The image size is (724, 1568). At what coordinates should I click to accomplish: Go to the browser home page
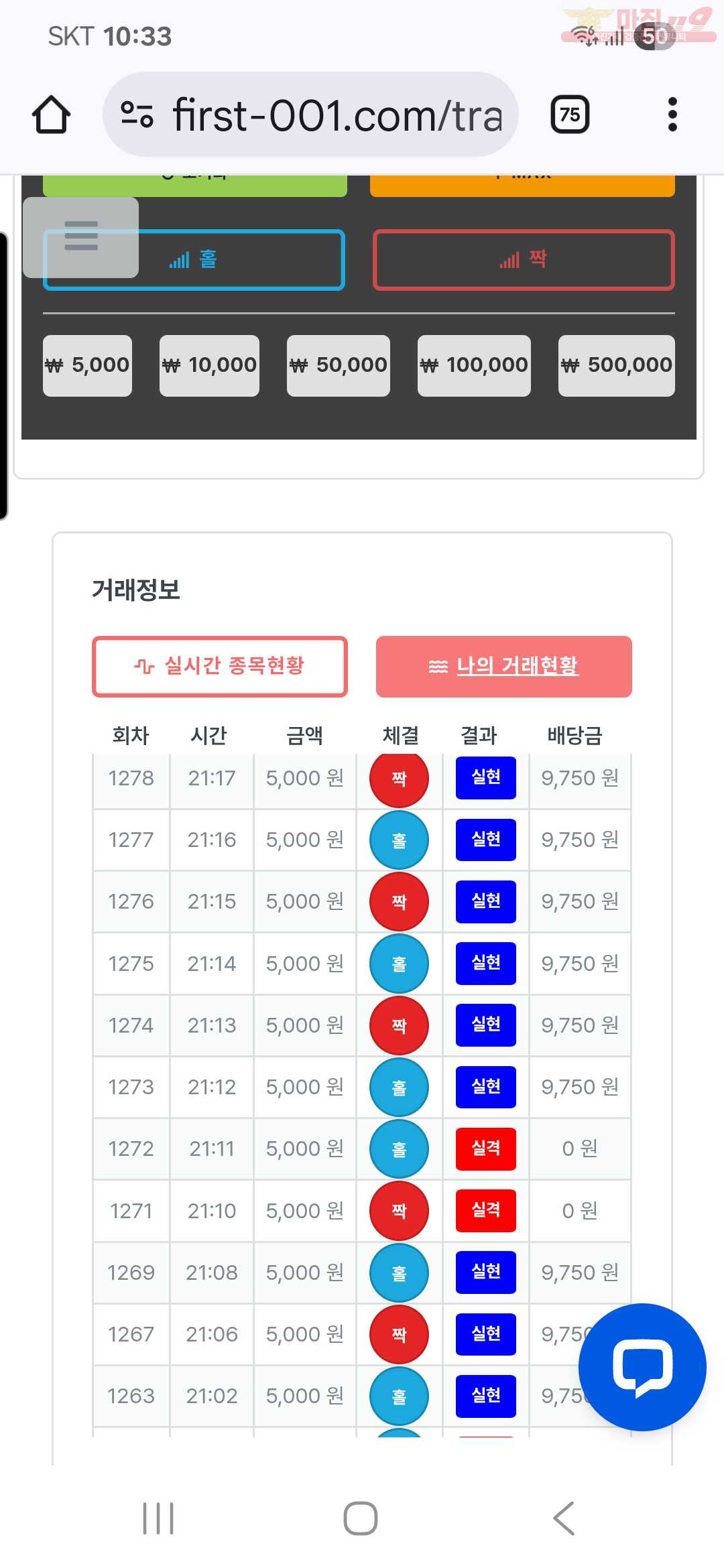pyautogui.click(x=51, y=115)
